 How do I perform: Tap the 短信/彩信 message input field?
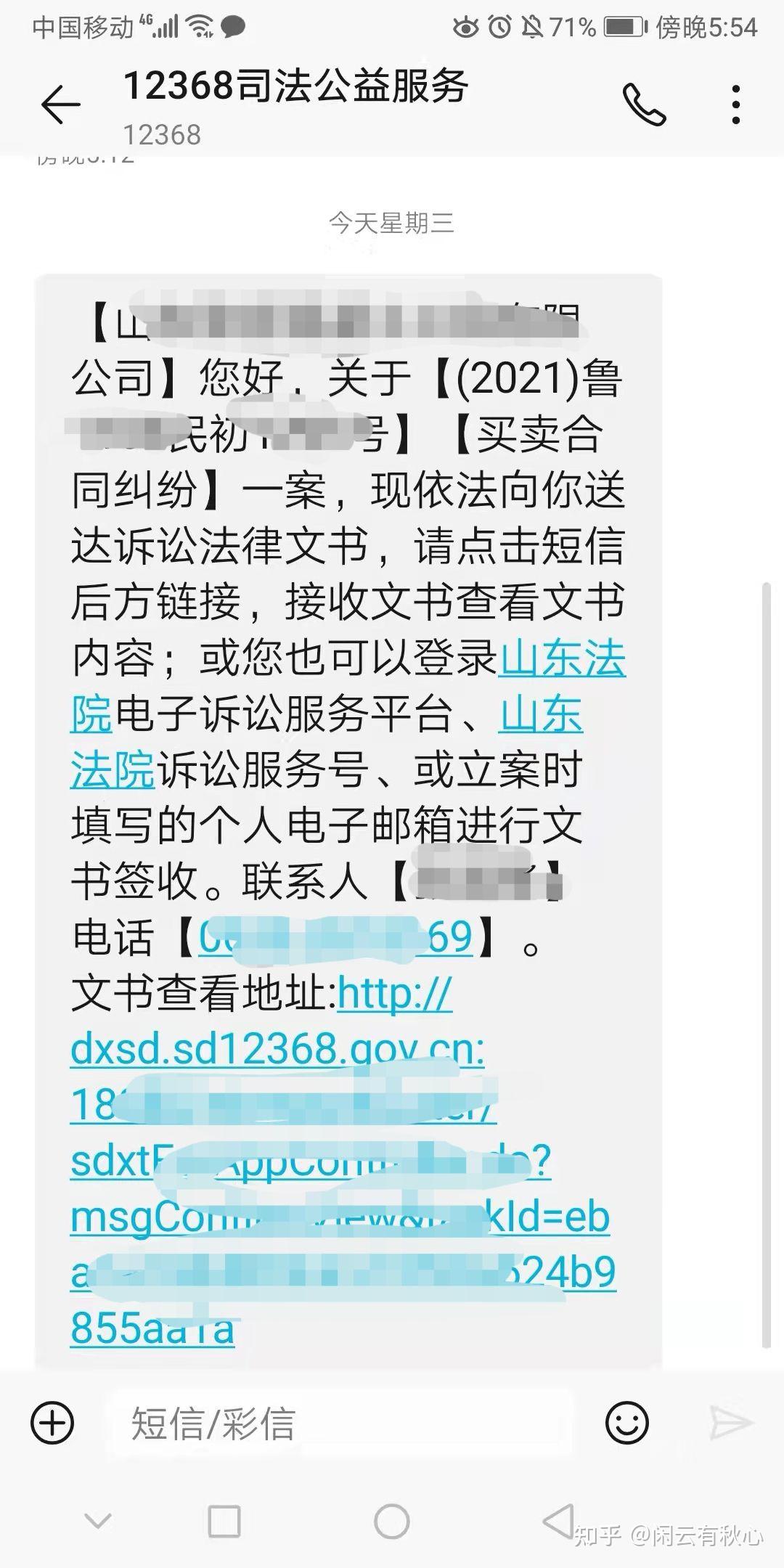click(x=341, y=1423)
